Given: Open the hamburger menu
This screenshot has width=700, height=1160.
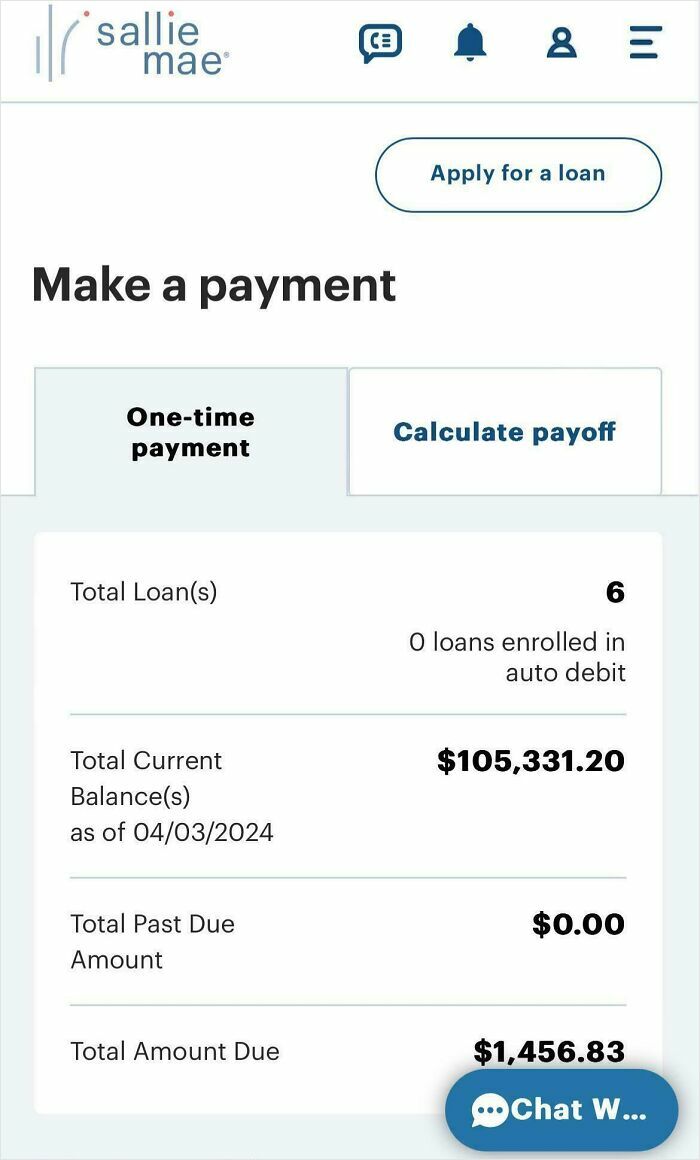Looking at the screenshot, I should [645, 43].
